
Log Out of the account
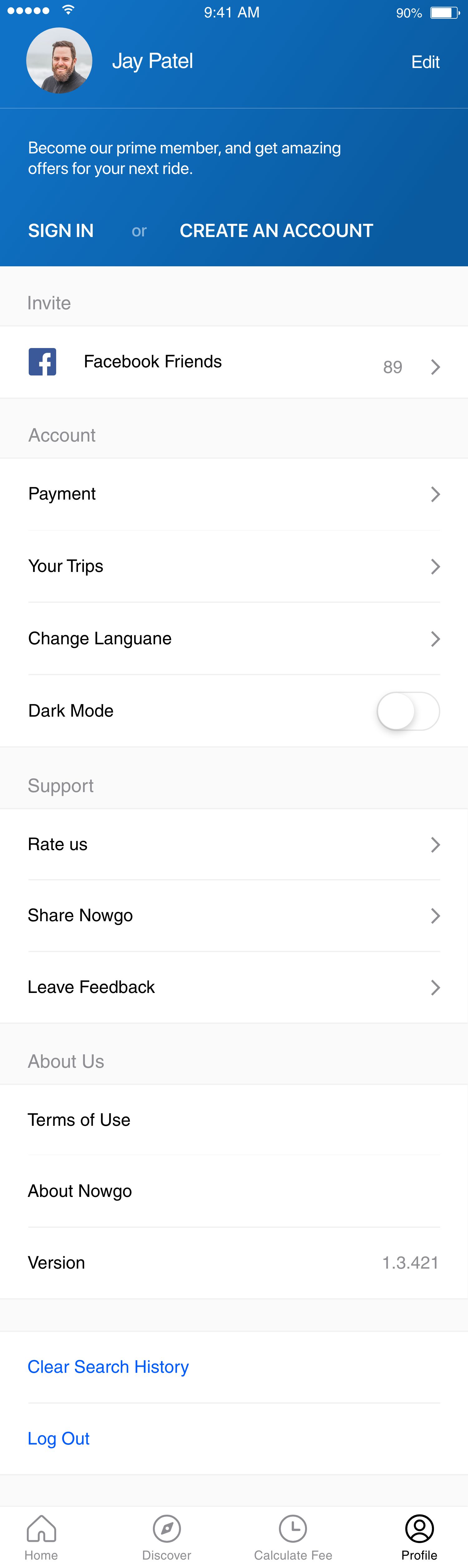point(59,1438)
